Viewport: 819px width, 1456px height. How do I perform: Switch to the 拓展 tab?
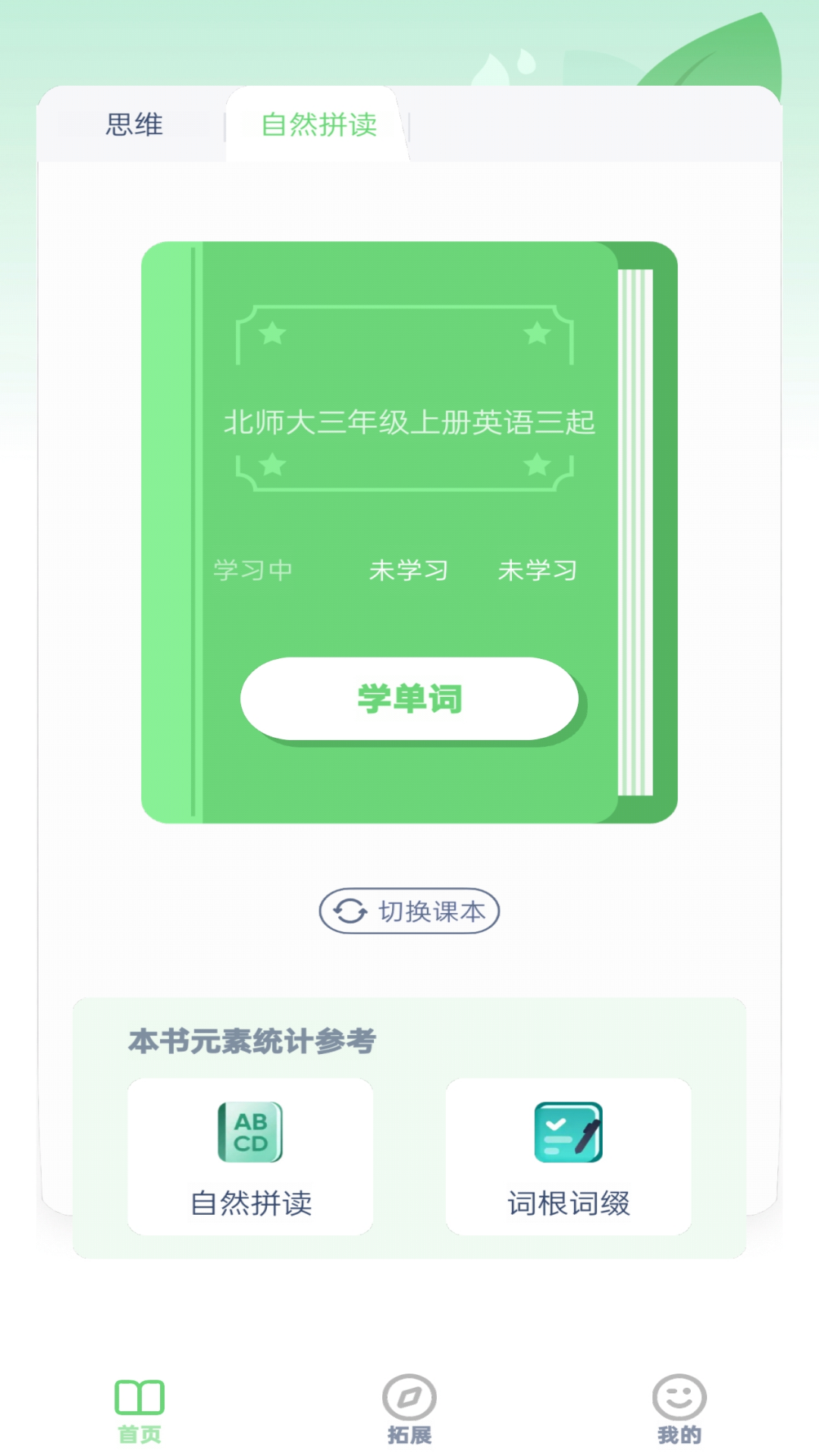pos(409,1411)
